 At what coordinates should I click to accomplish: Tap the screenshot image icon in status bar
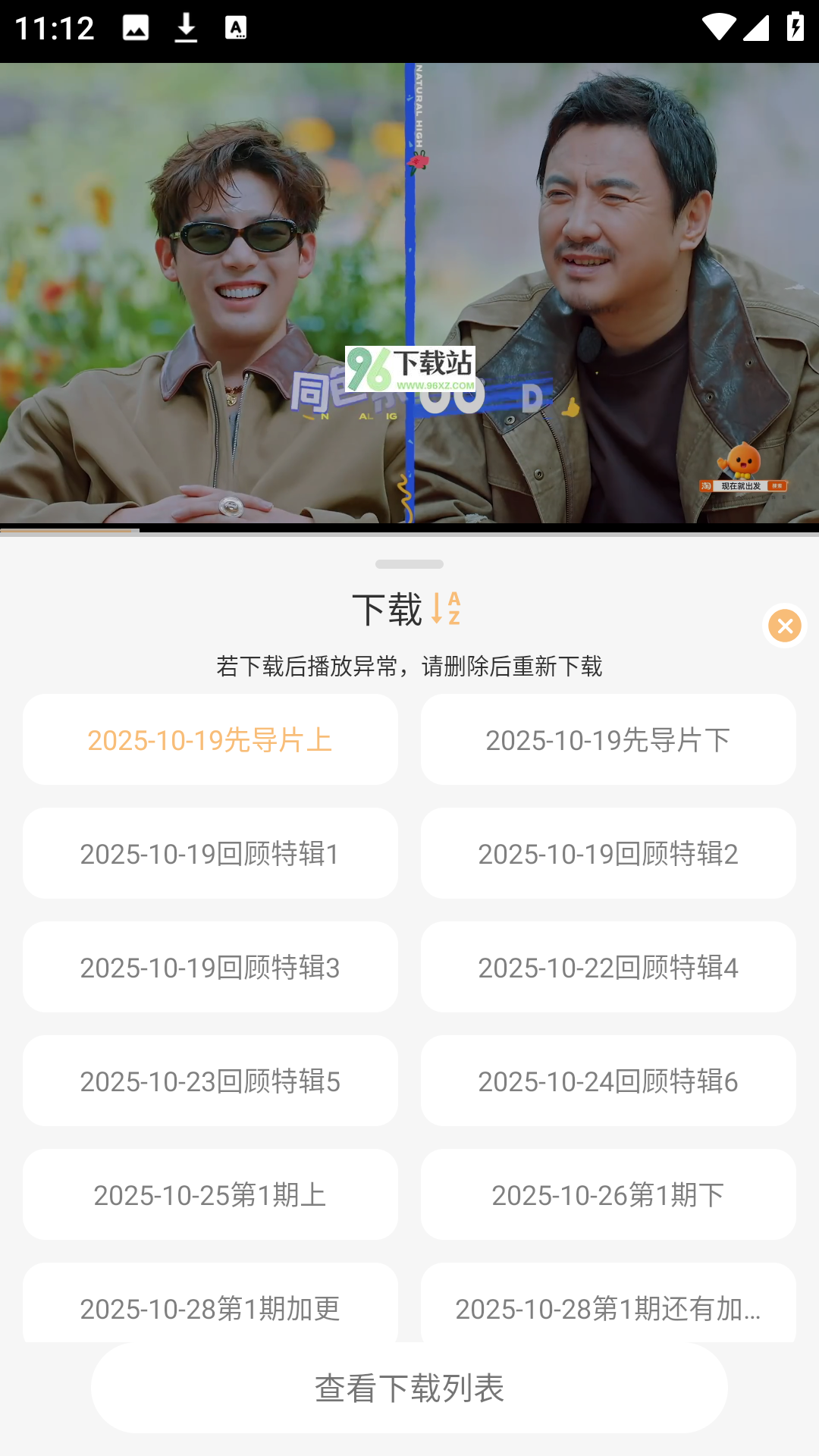click(136, 27)
